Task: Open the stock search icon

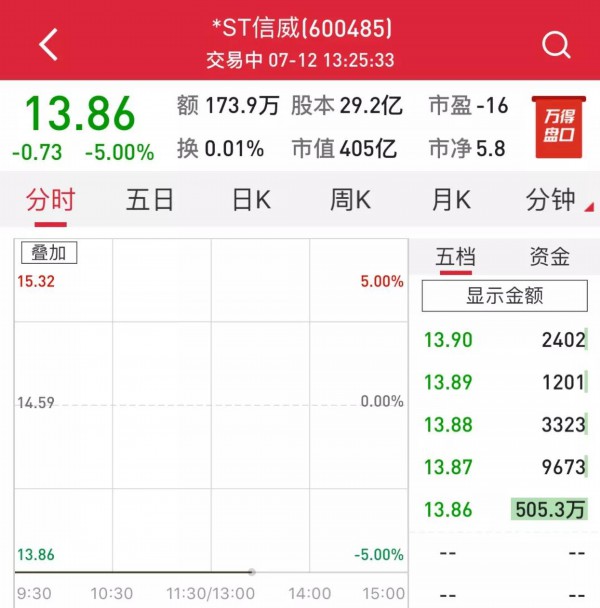Action: click(555, 44)
